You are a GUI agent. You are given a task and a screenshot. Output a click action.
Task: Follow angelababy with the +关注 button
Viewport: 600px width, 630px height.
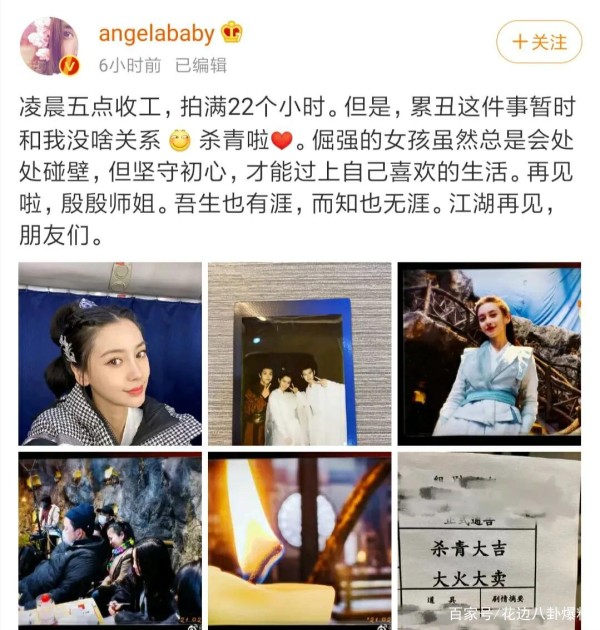pos(539,42)
